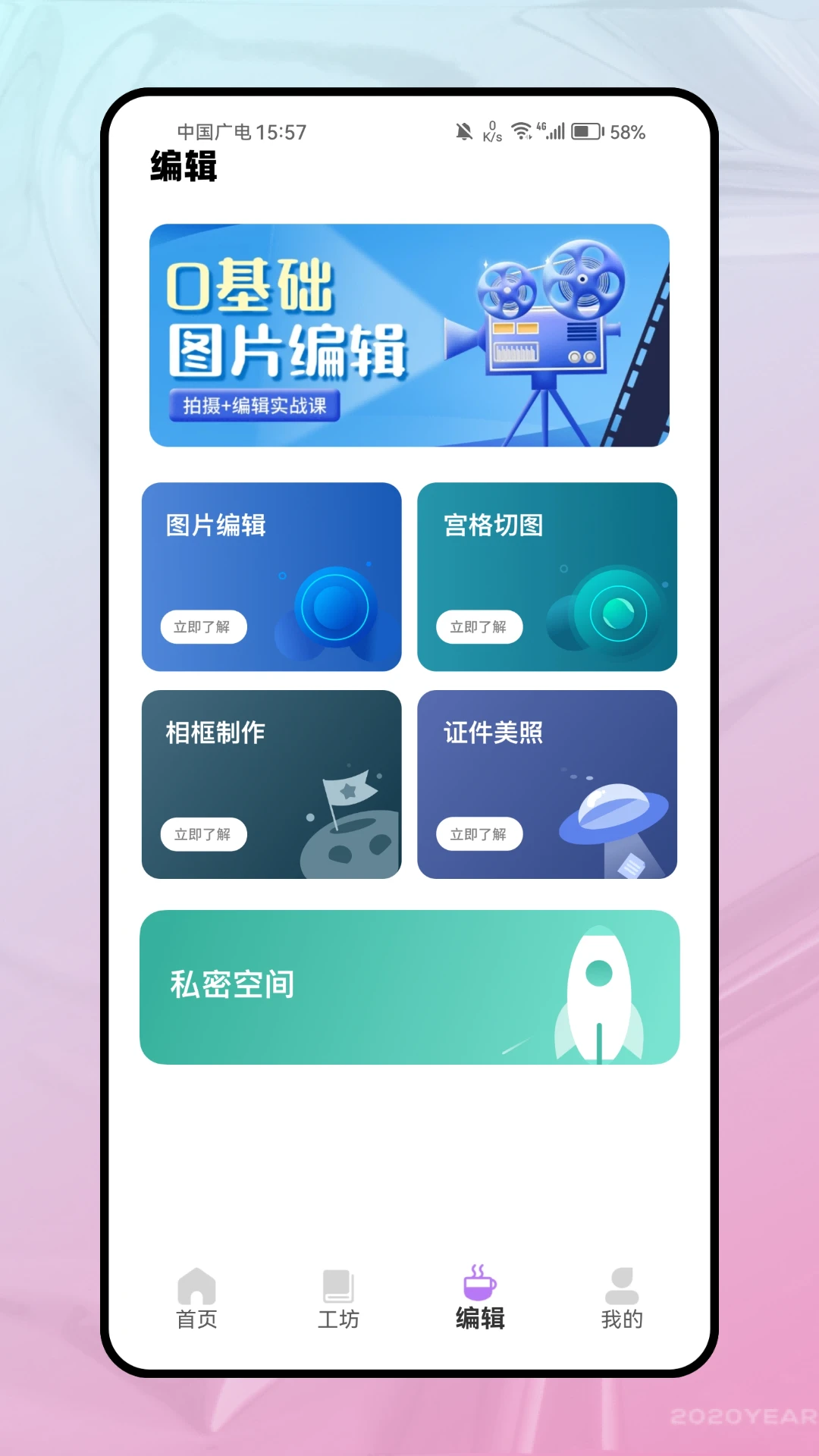The width and height of the screenshot is (819, 1456).
Task: Open the 0基础图片编辑 course banner
Action: tap(408, 335)
